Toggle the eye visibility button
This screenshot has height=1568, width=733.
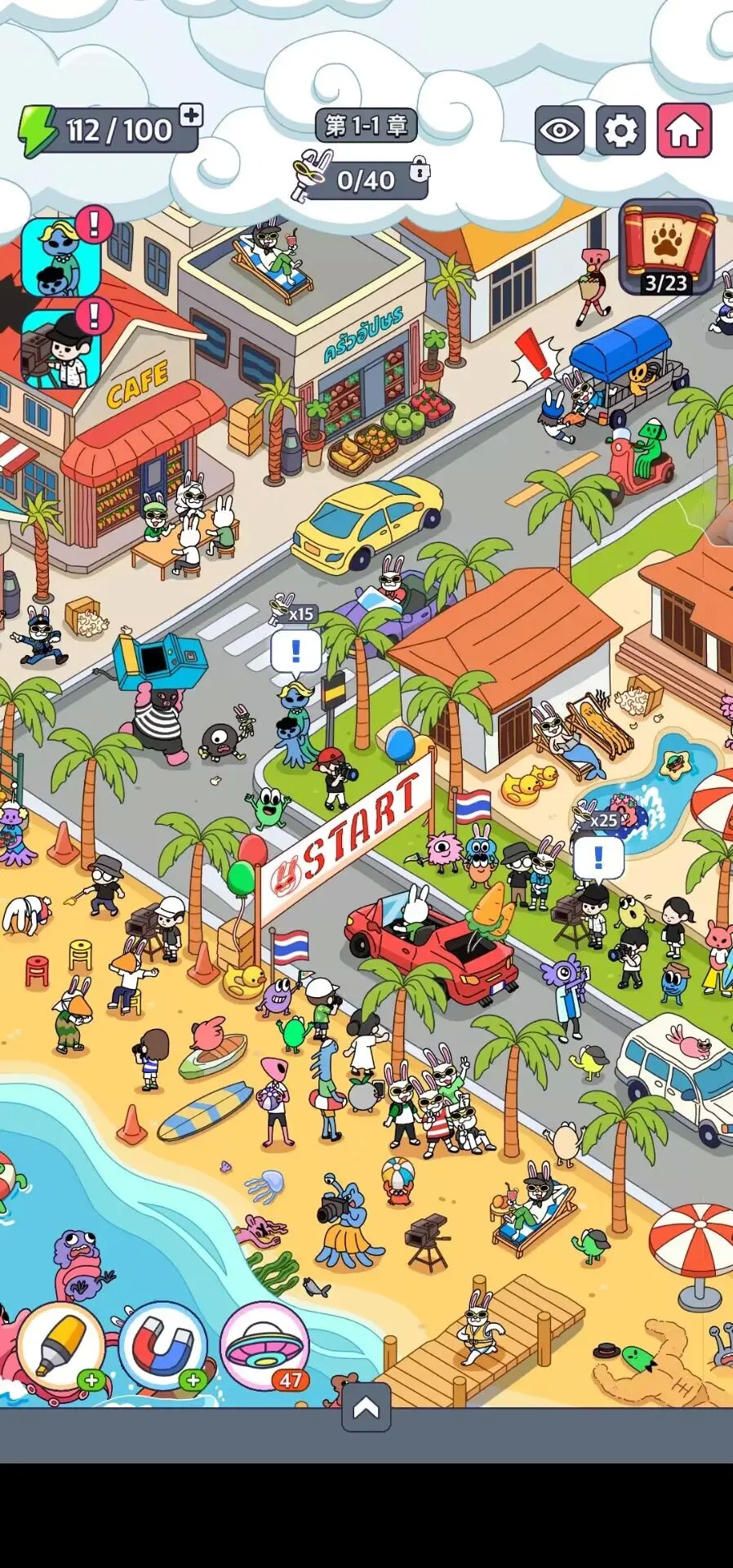point(559,131)
